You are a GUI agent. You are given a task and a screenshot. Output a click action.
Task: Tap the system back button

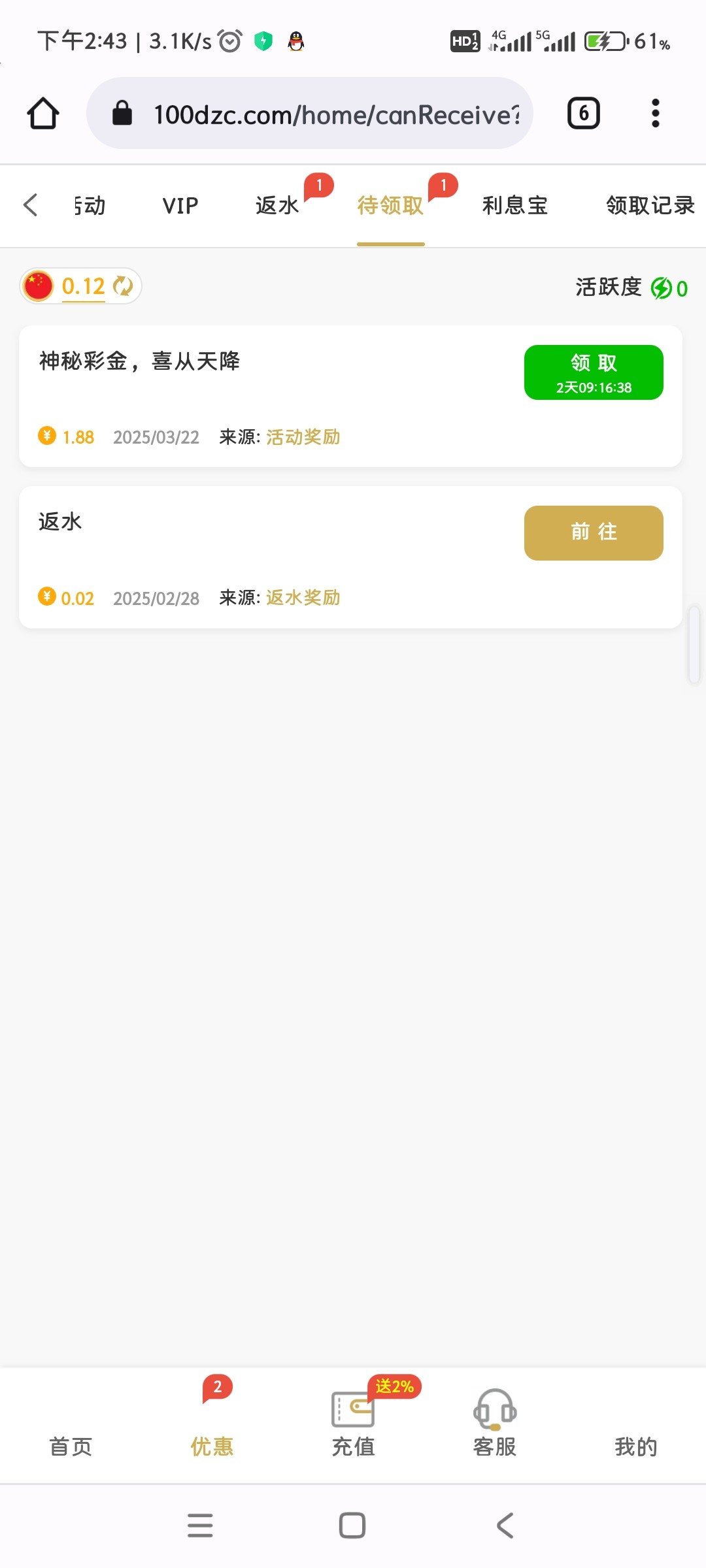[505, 1526]
